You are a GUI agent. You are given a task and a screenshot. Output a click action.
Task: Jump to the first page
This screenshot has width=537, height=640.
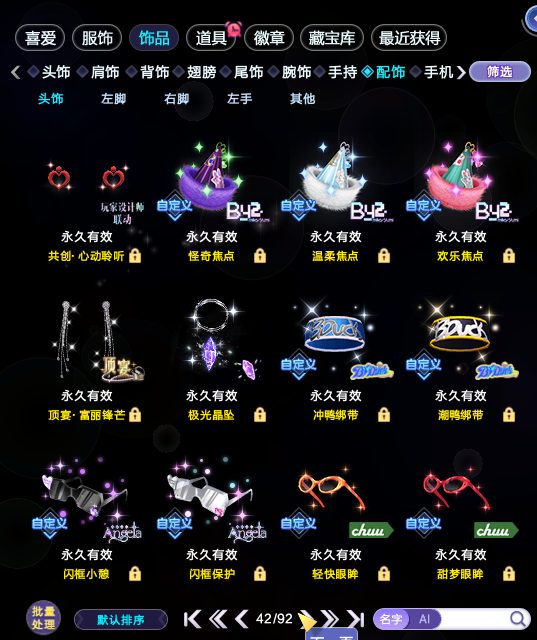point(192,619)
